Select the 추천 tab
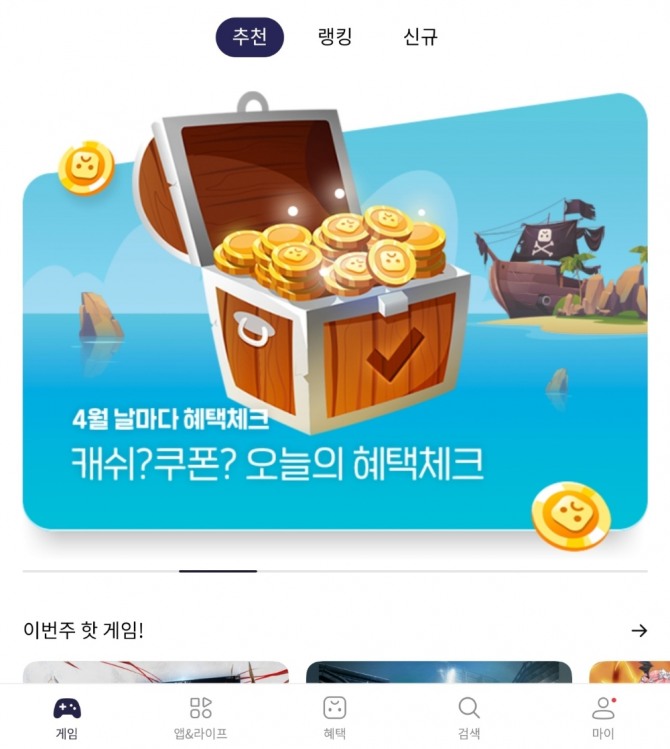The height and width of the screenshot is (749, 670). point(250,38)
